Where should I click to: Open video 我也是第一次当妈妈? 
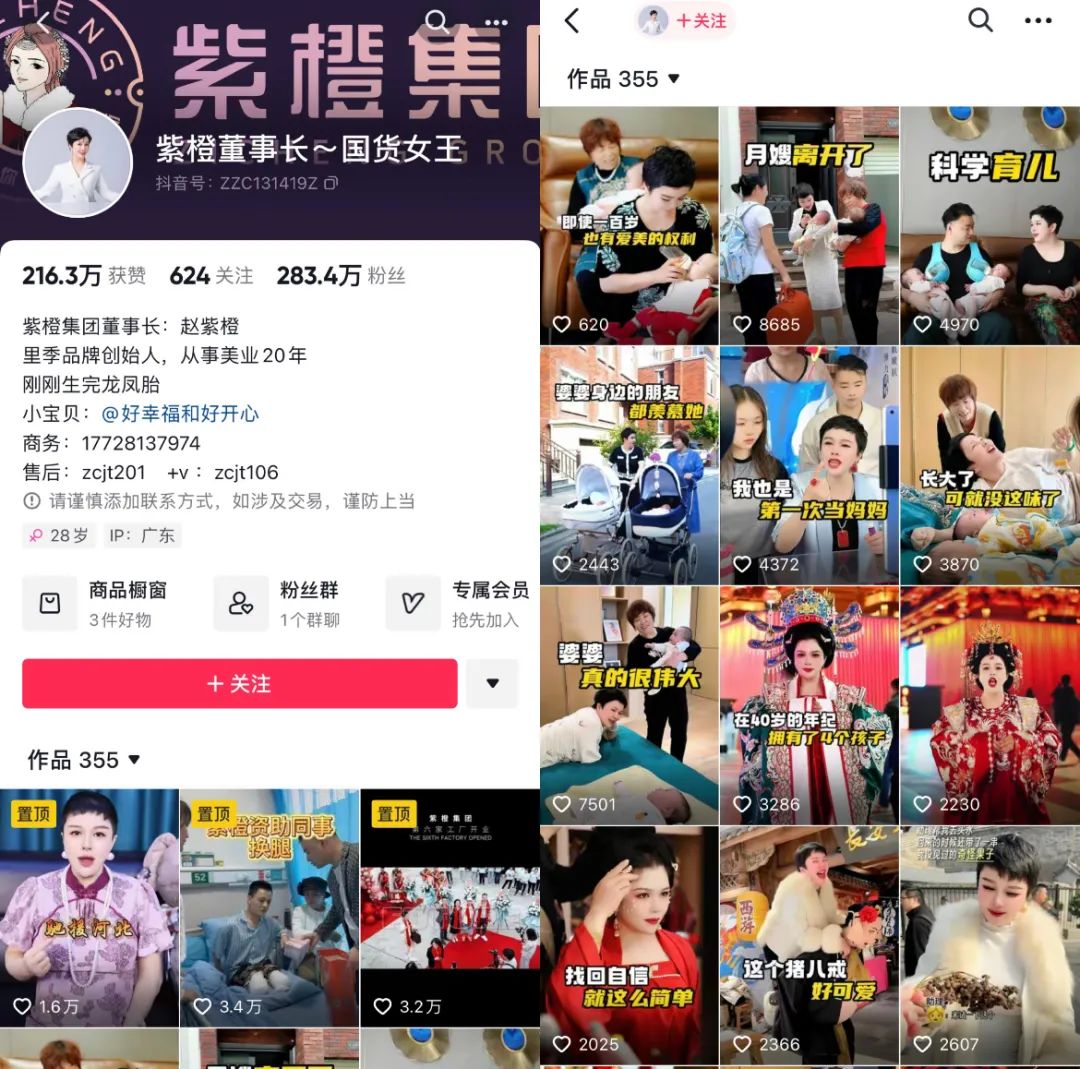[809, 465]
